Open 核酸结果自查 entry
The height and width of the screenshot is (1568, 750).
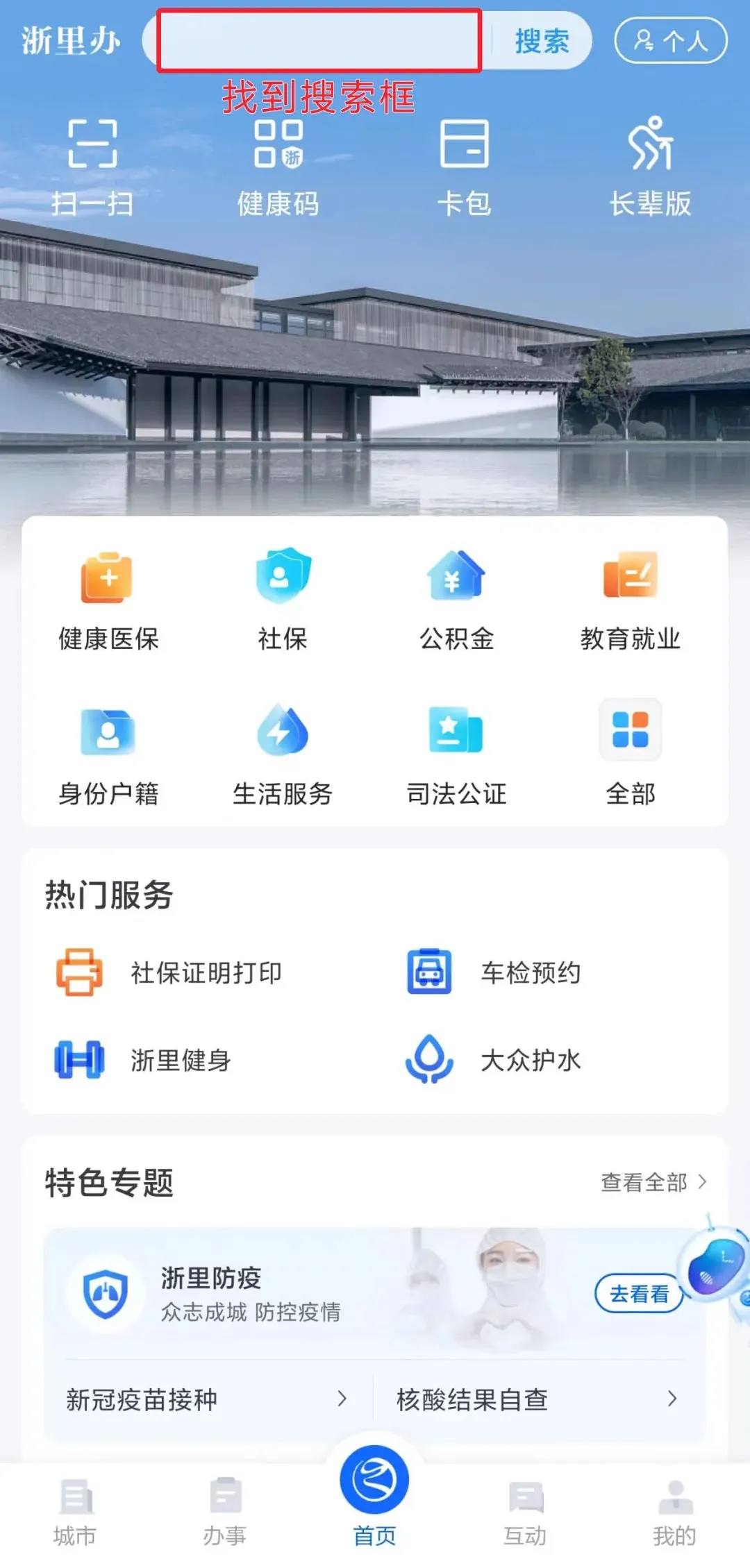pos(536,1399)
